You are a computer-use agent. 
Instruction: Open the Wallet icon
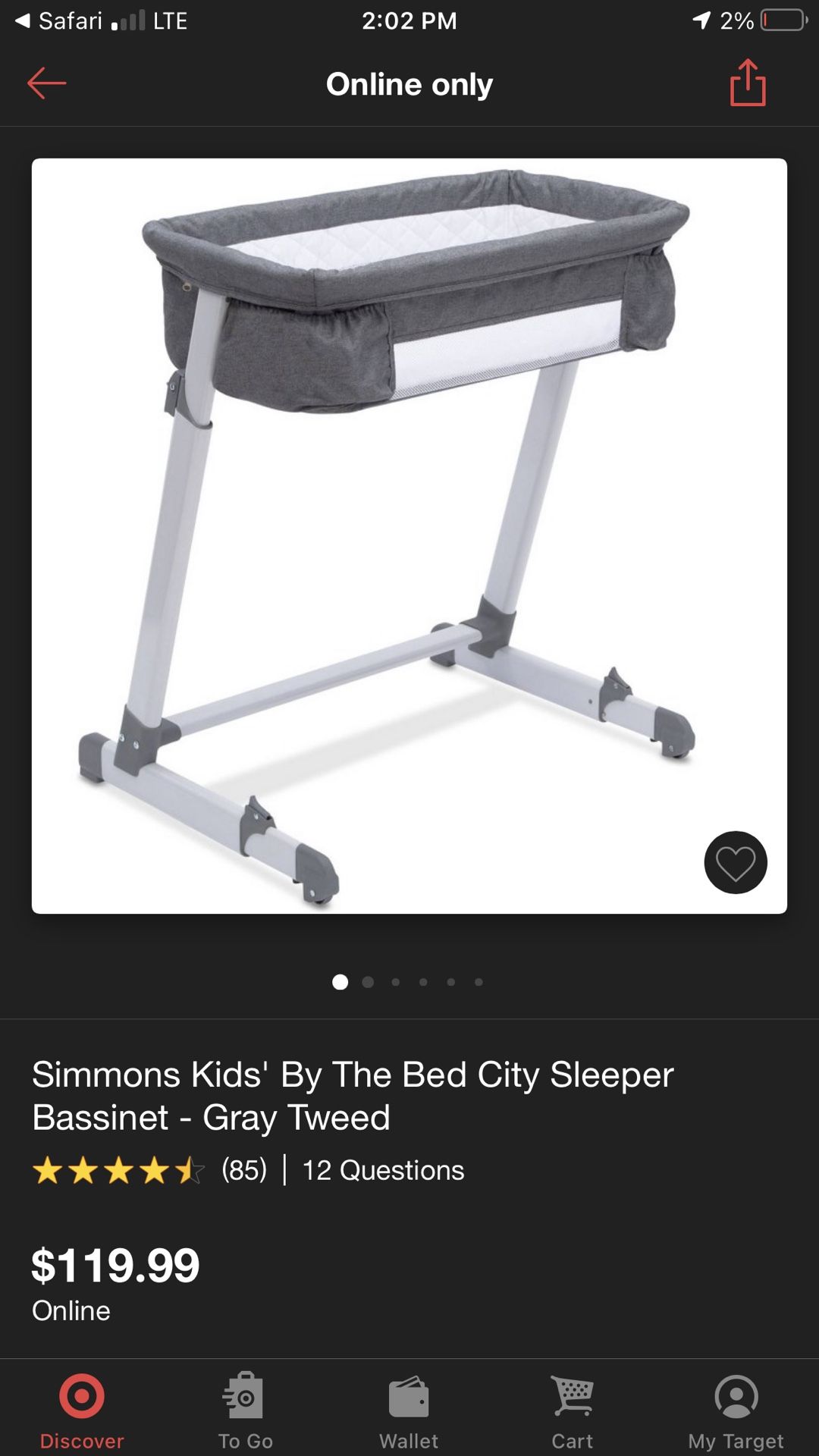[x=409, y=1395]
